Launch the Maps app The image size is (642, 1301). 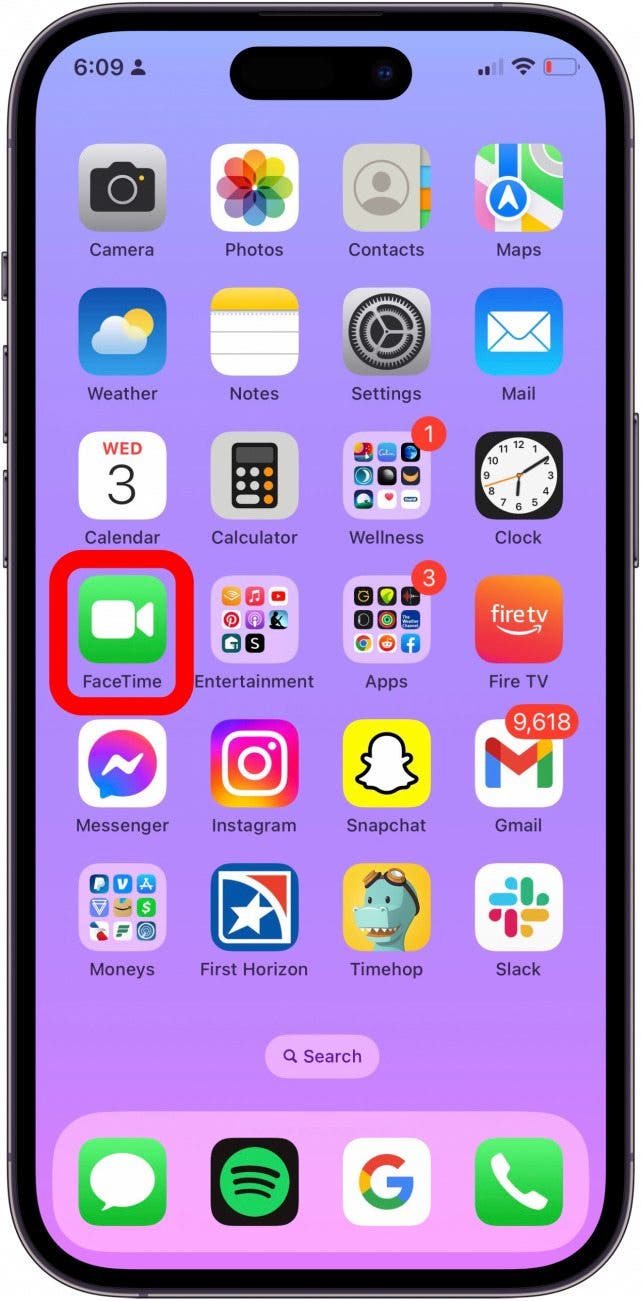click(x=518, y=188)
